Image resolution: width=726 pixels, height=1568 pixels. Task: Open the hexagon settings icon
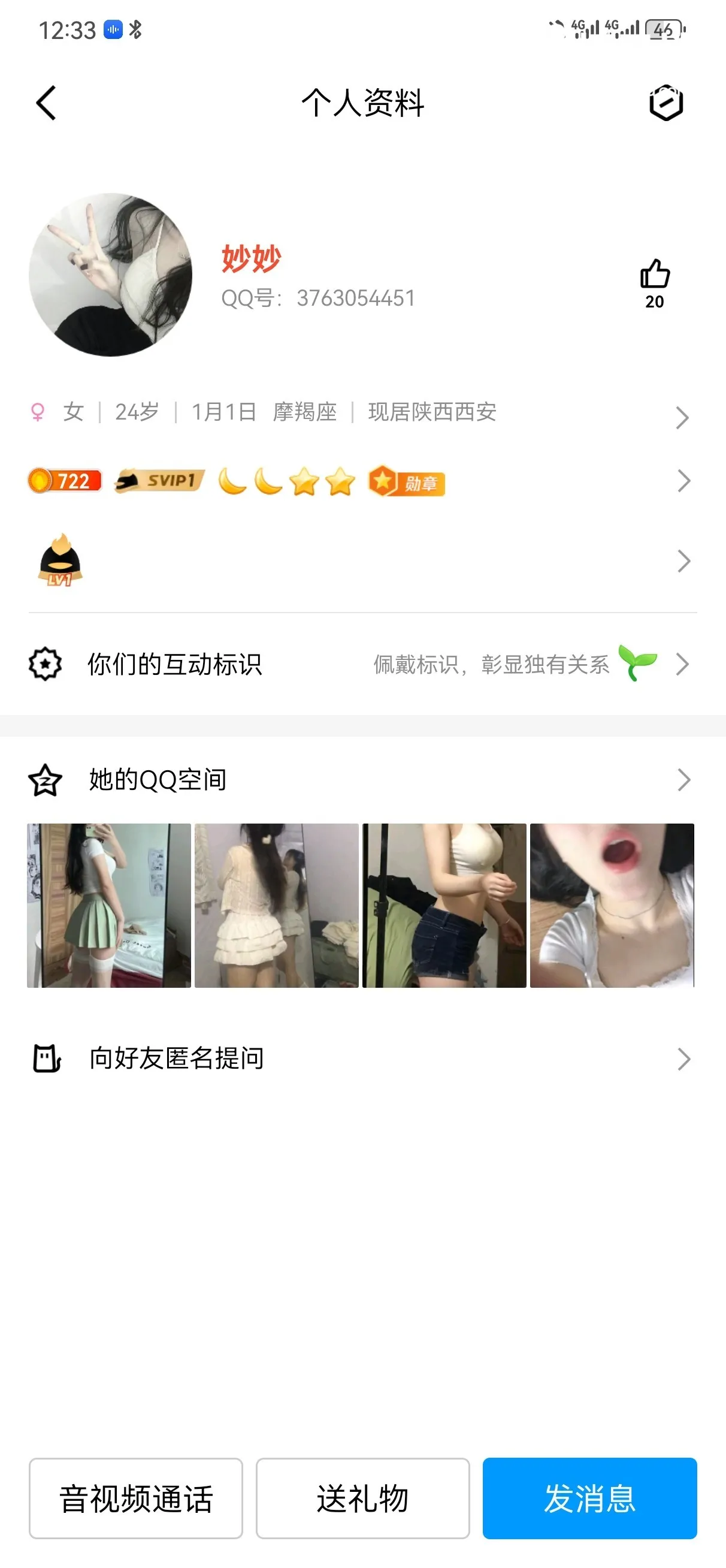pyautogui.click(x=665, y=102)
